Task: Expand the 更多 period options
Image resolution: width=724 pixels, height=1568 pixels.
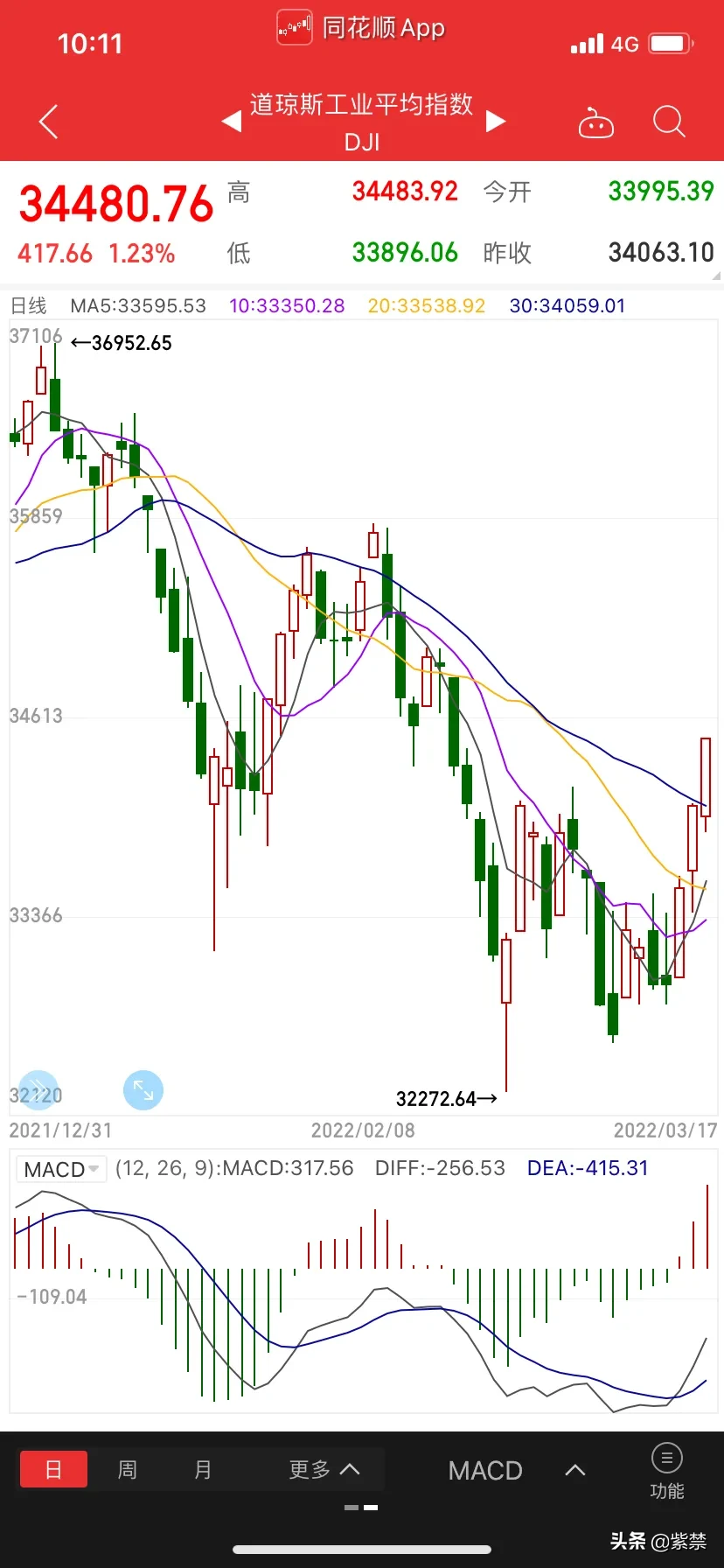Action: point(324,1469)
